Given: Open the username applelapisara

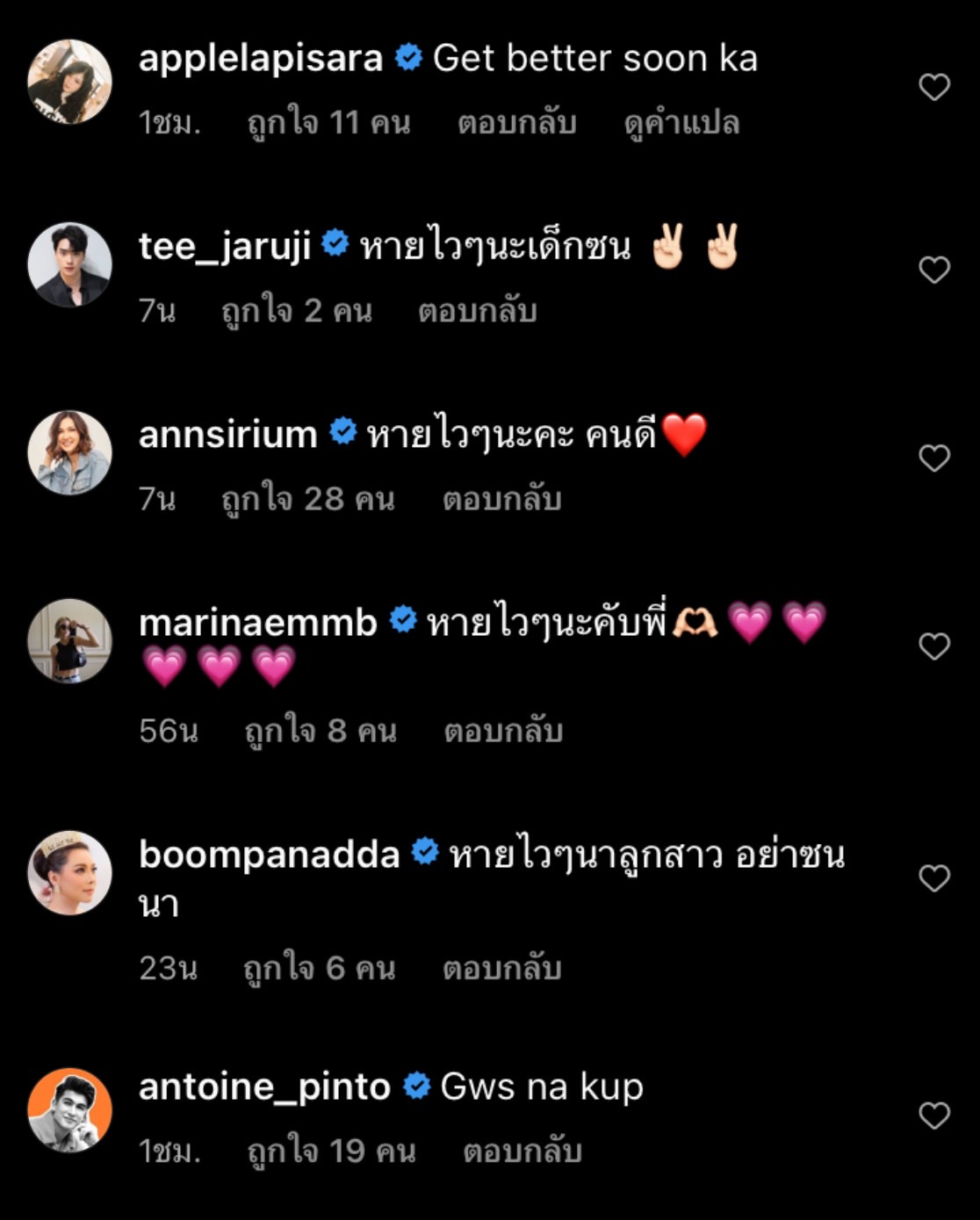Looking at the screenshot, I should coord(261,56).
